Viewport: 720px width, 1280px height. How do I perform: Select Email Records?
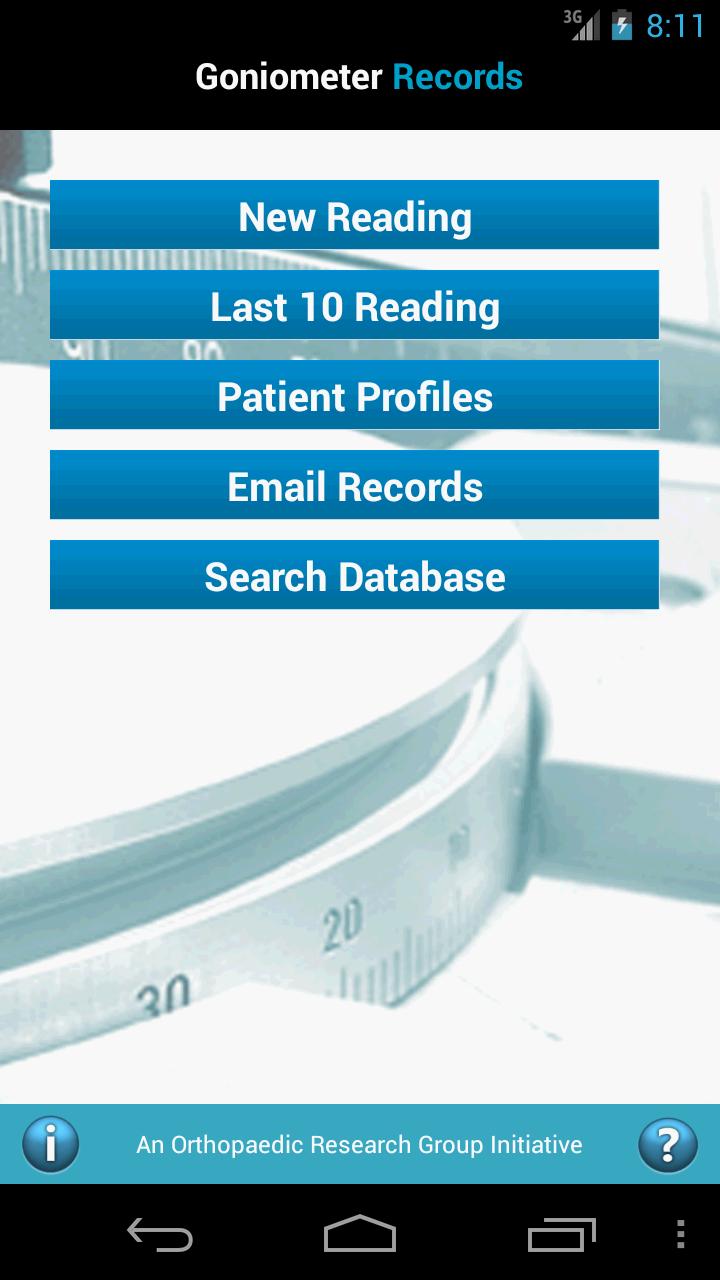tap(354, 485)
